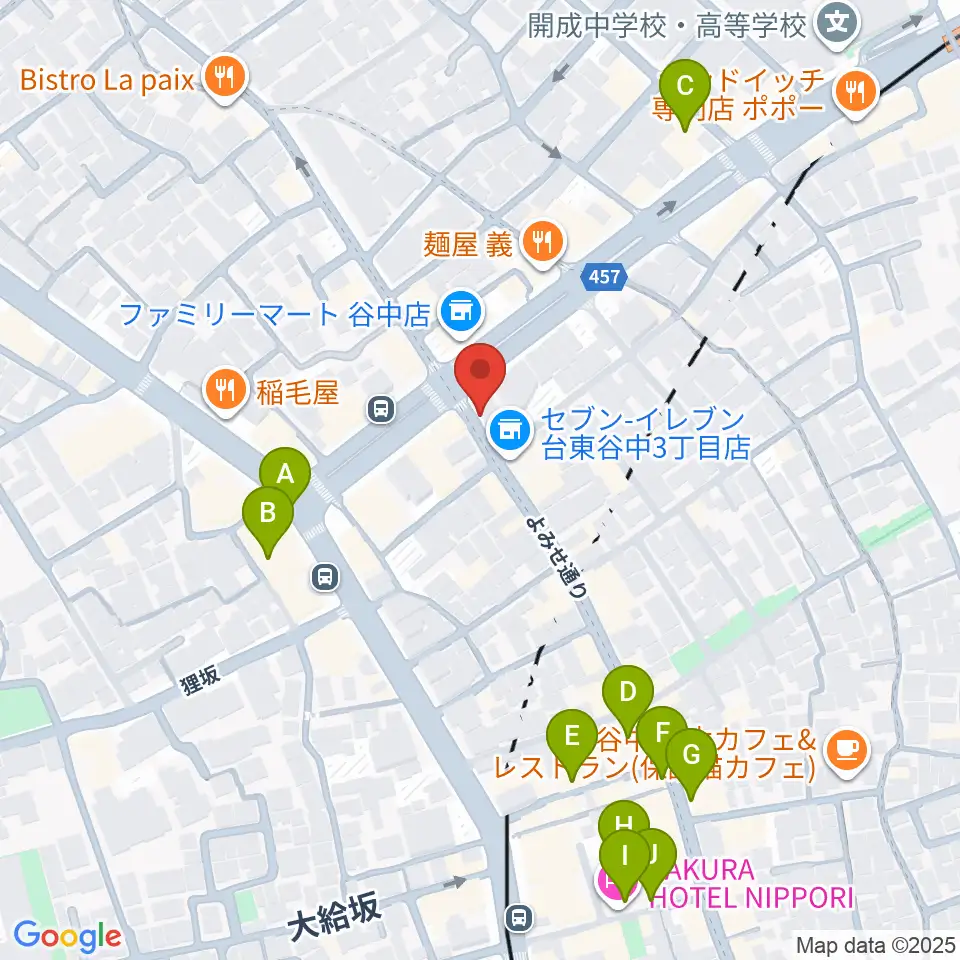Tap the ファミリーマート 谷中店 store pin
Viewport: 960px width, 960px height.
461,314
